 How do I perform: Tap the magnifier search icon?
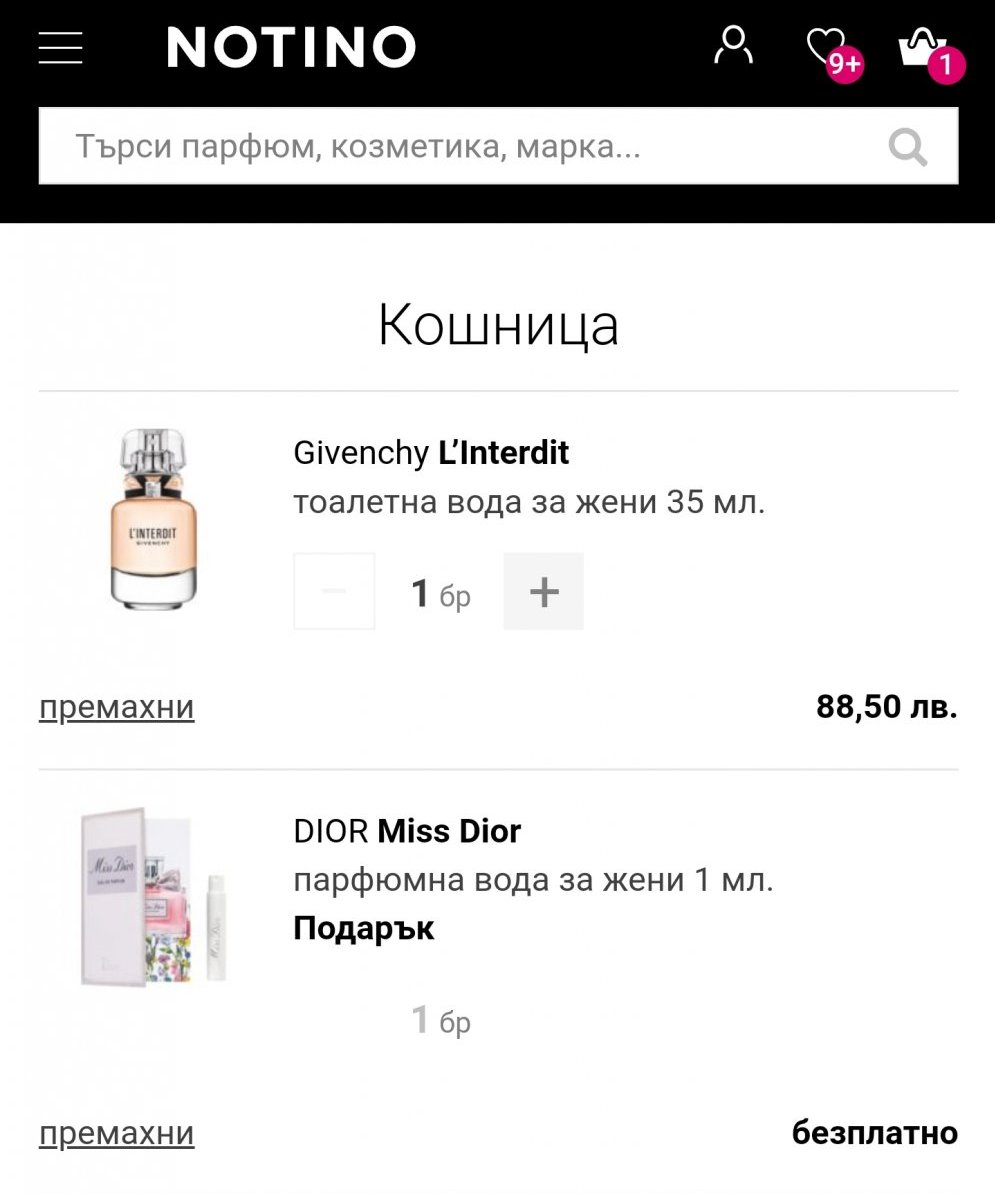coord(908,148)
